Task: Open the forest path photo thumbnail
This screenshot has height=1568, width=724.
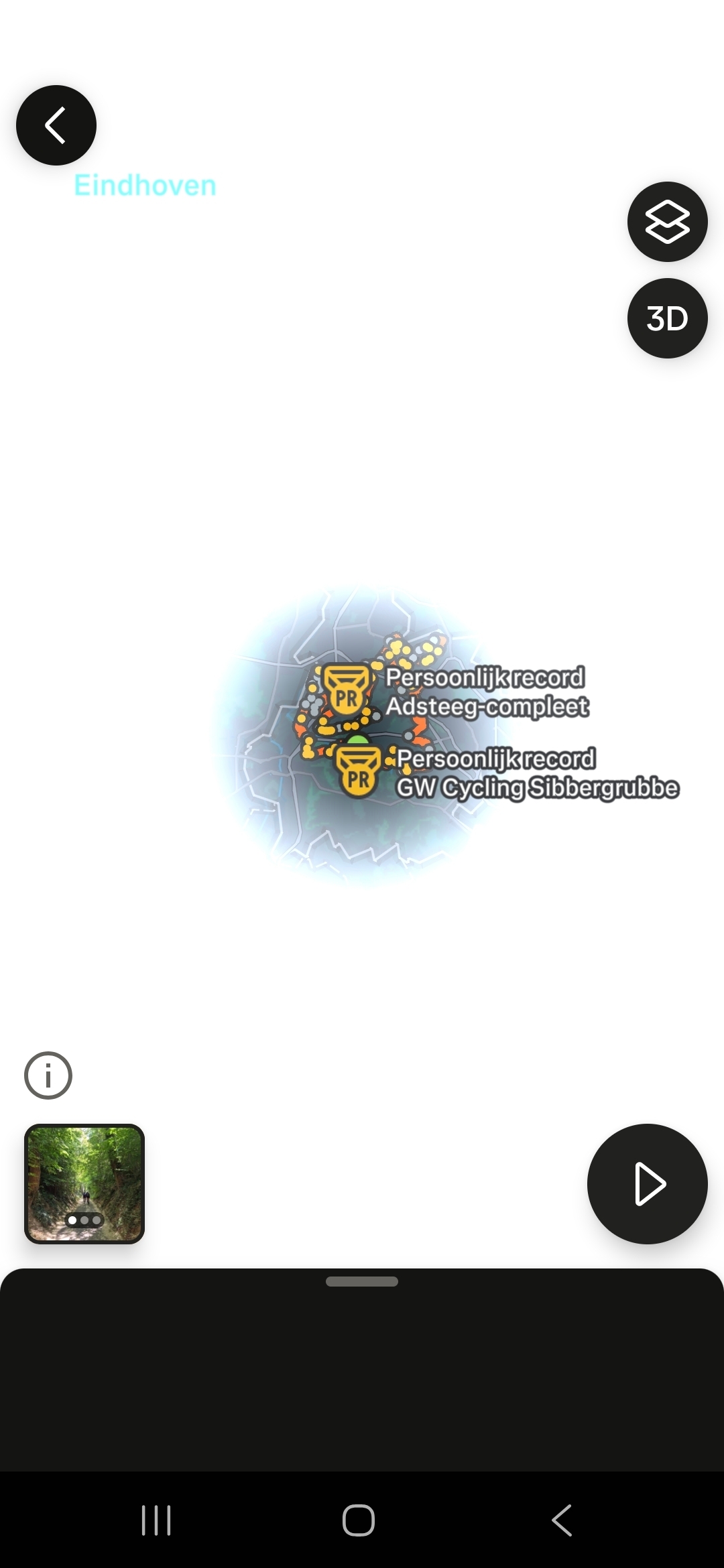Action: tap(84, 1184)
